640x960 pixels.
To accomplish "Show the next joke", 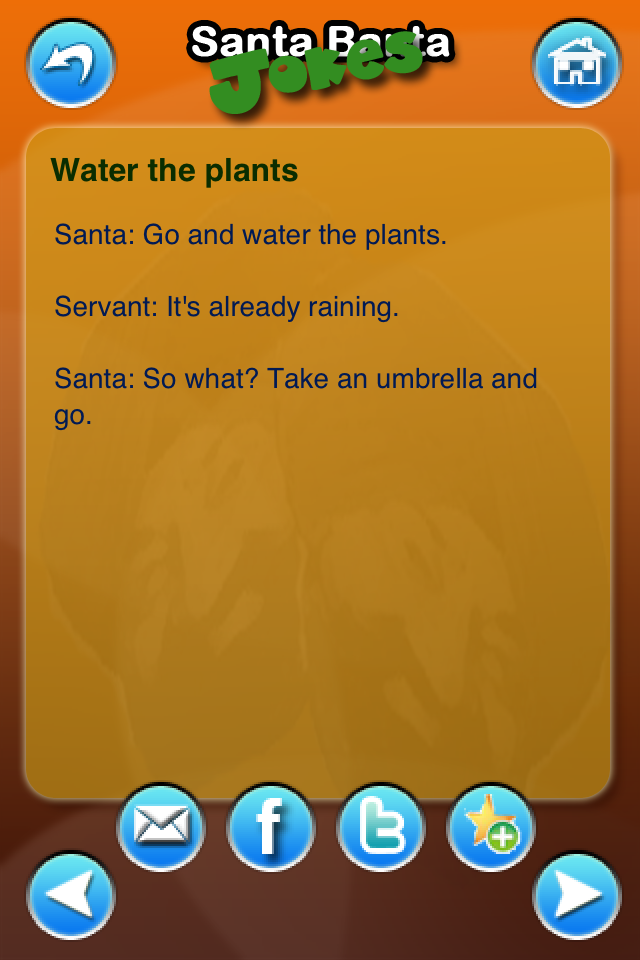I will click(577, 896).
